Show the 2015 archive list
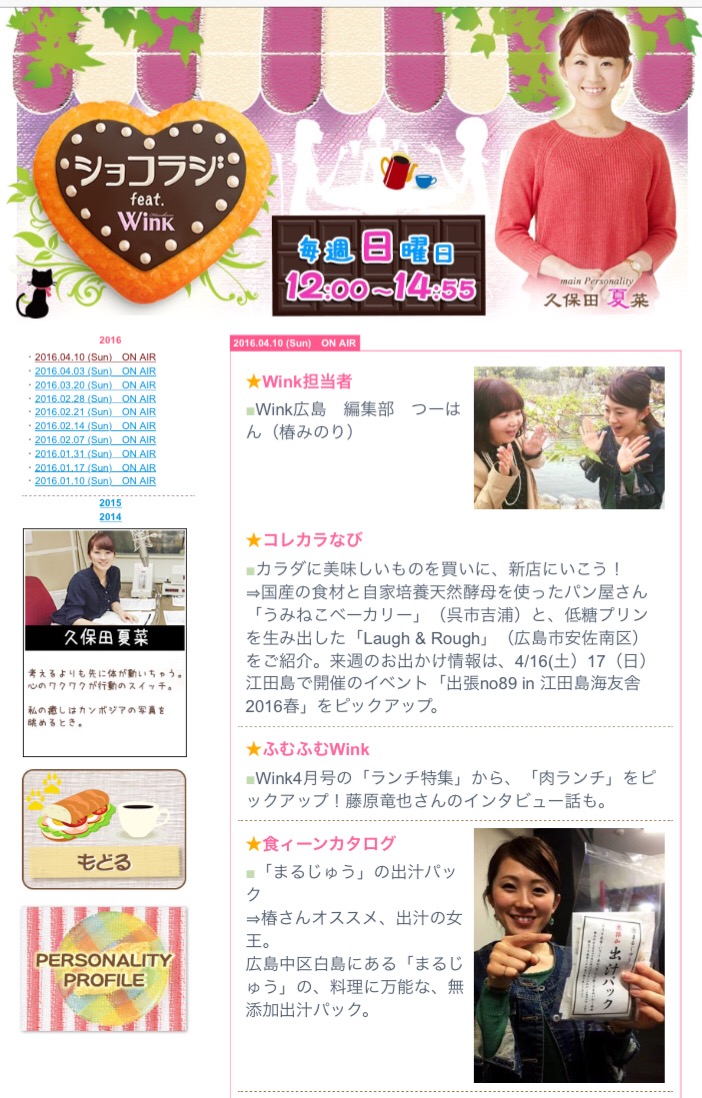This screenshot has width=702, height=1098. point(110,503)
